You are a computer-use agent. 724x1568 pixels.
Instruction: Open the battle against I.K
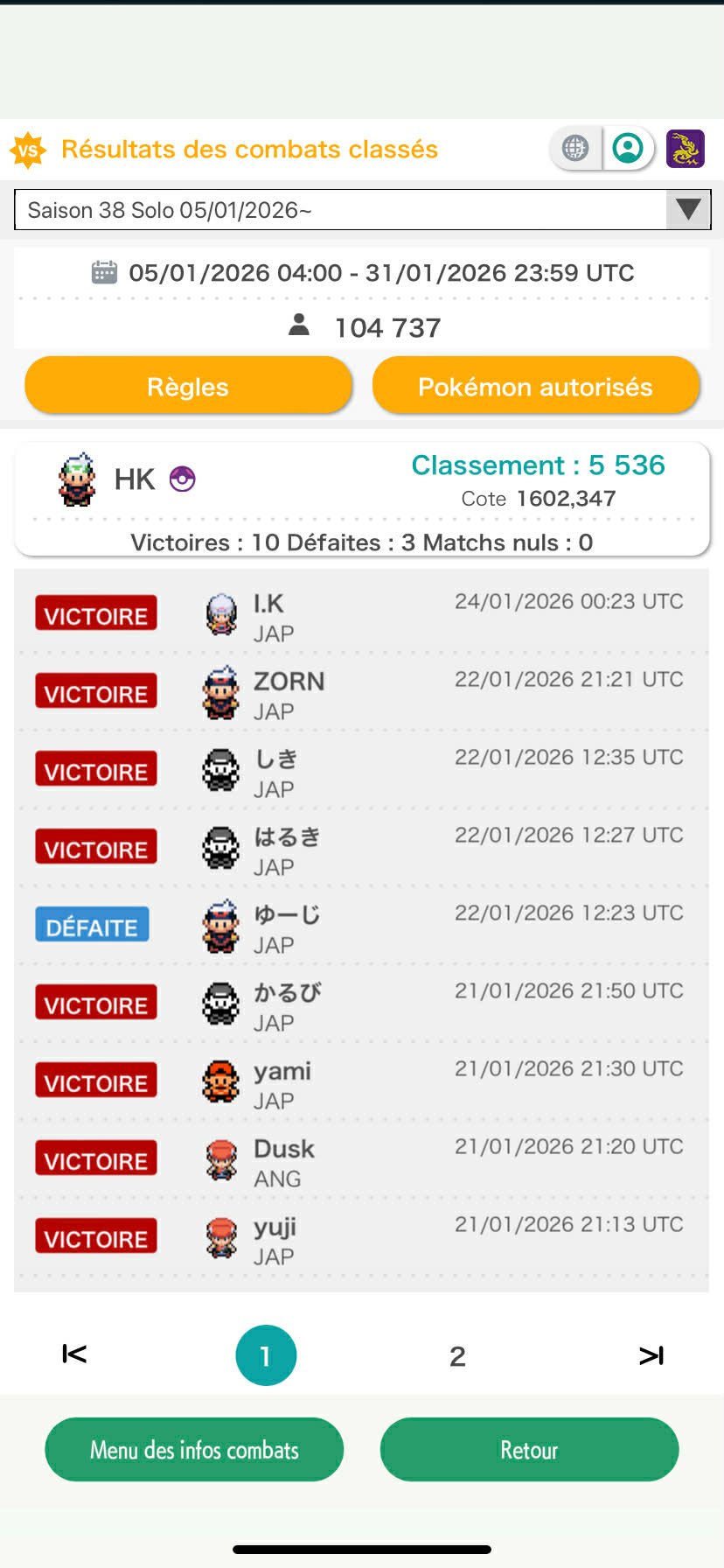(361, 616)
